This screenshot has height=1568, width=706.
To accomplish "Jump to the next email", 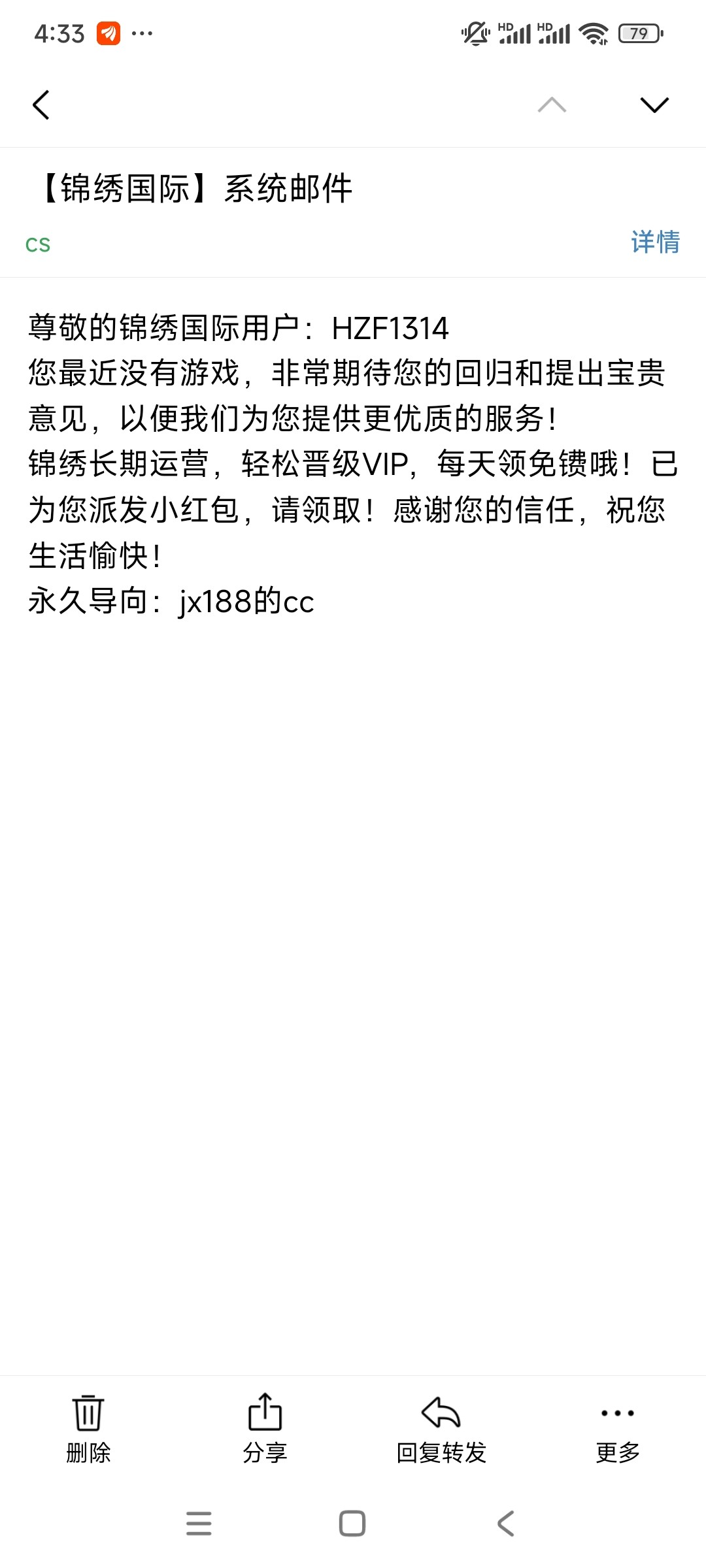I will point(654,105).
